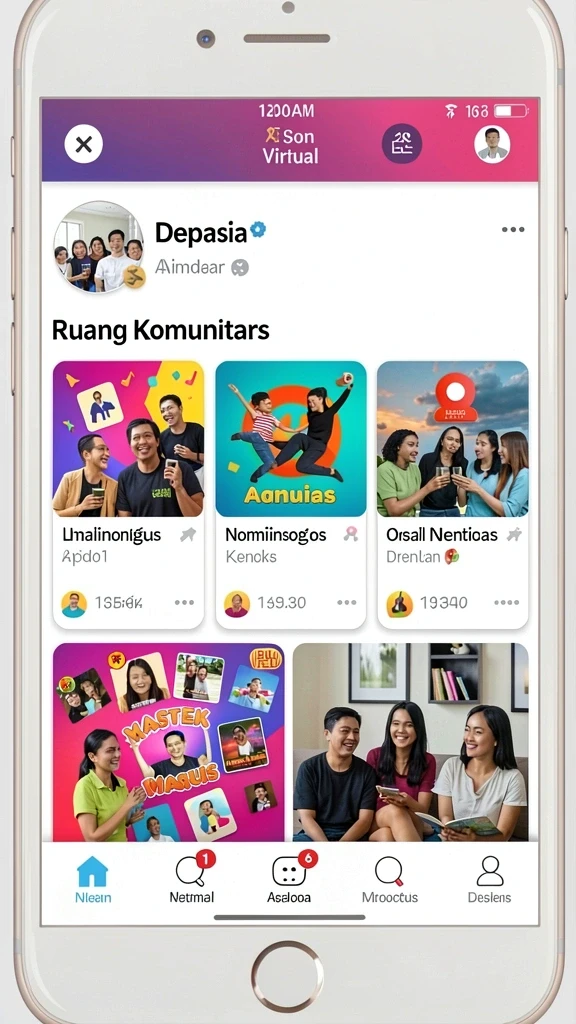
Task: Open the Nomiinsogos room card
Action: [291, 494]
